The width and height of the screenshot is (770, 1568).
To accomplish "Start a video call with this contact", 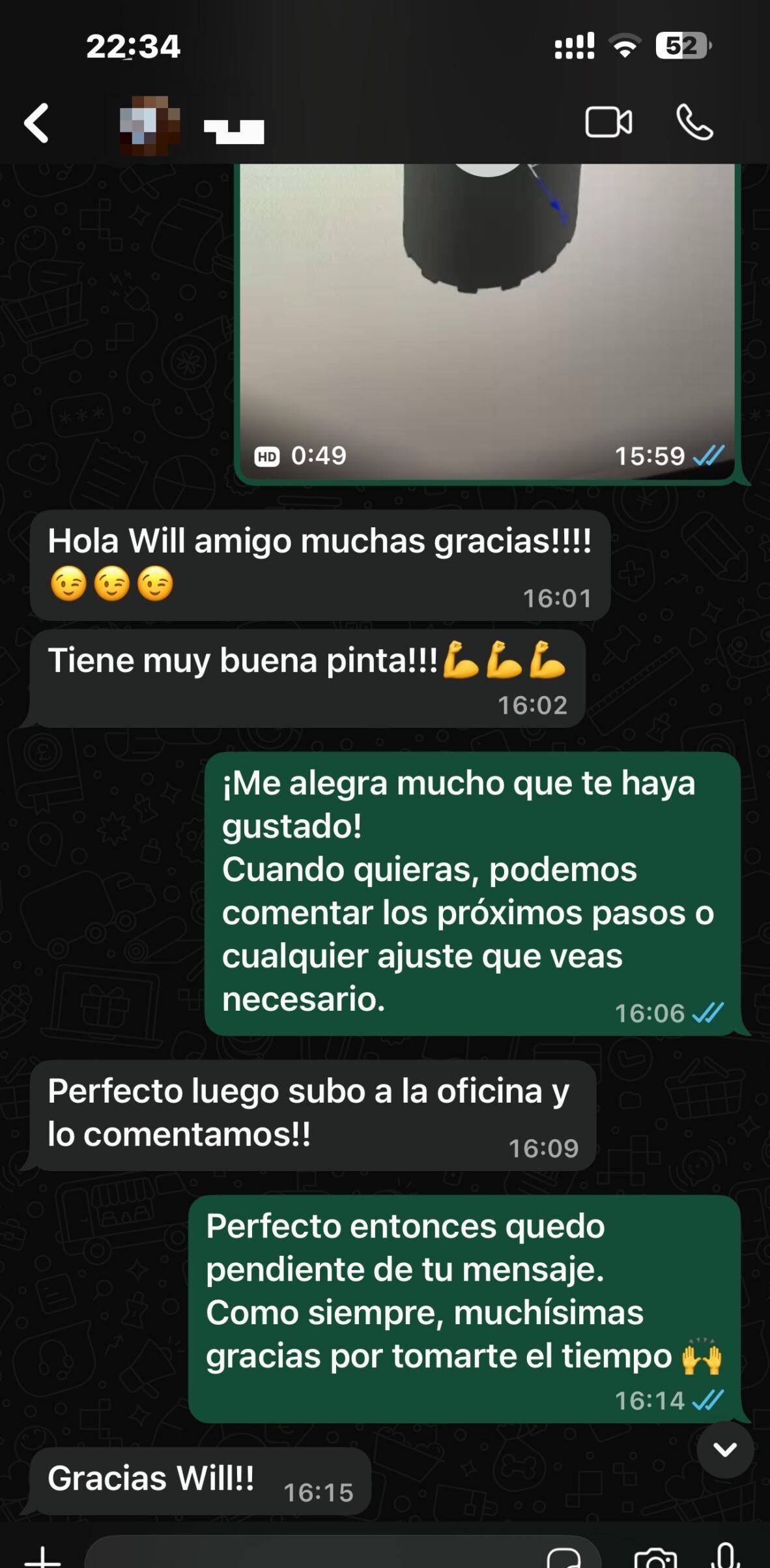I will [x=608, y=123].
